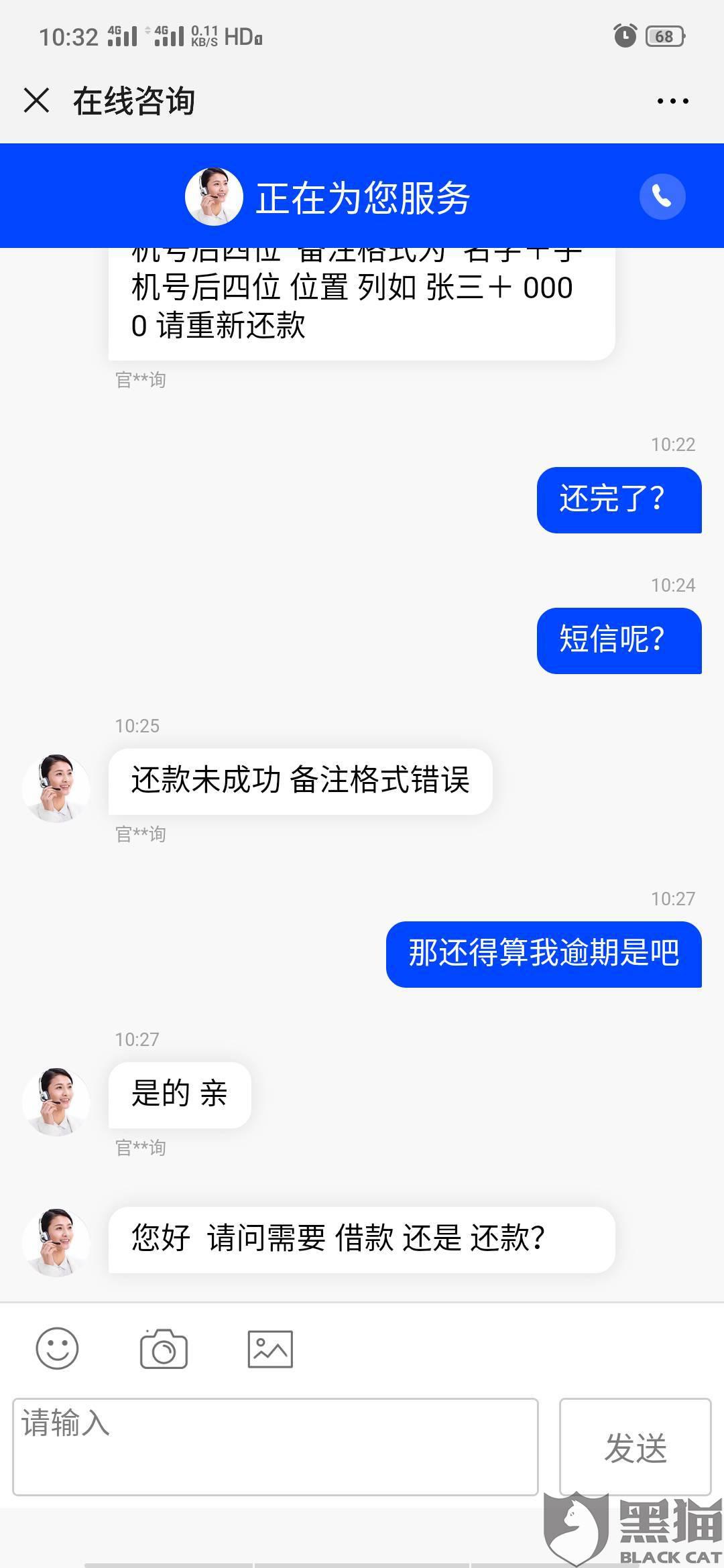Attach an image from the gallery
Viewport: 724px width, 1568px height.
[270, 1349]
